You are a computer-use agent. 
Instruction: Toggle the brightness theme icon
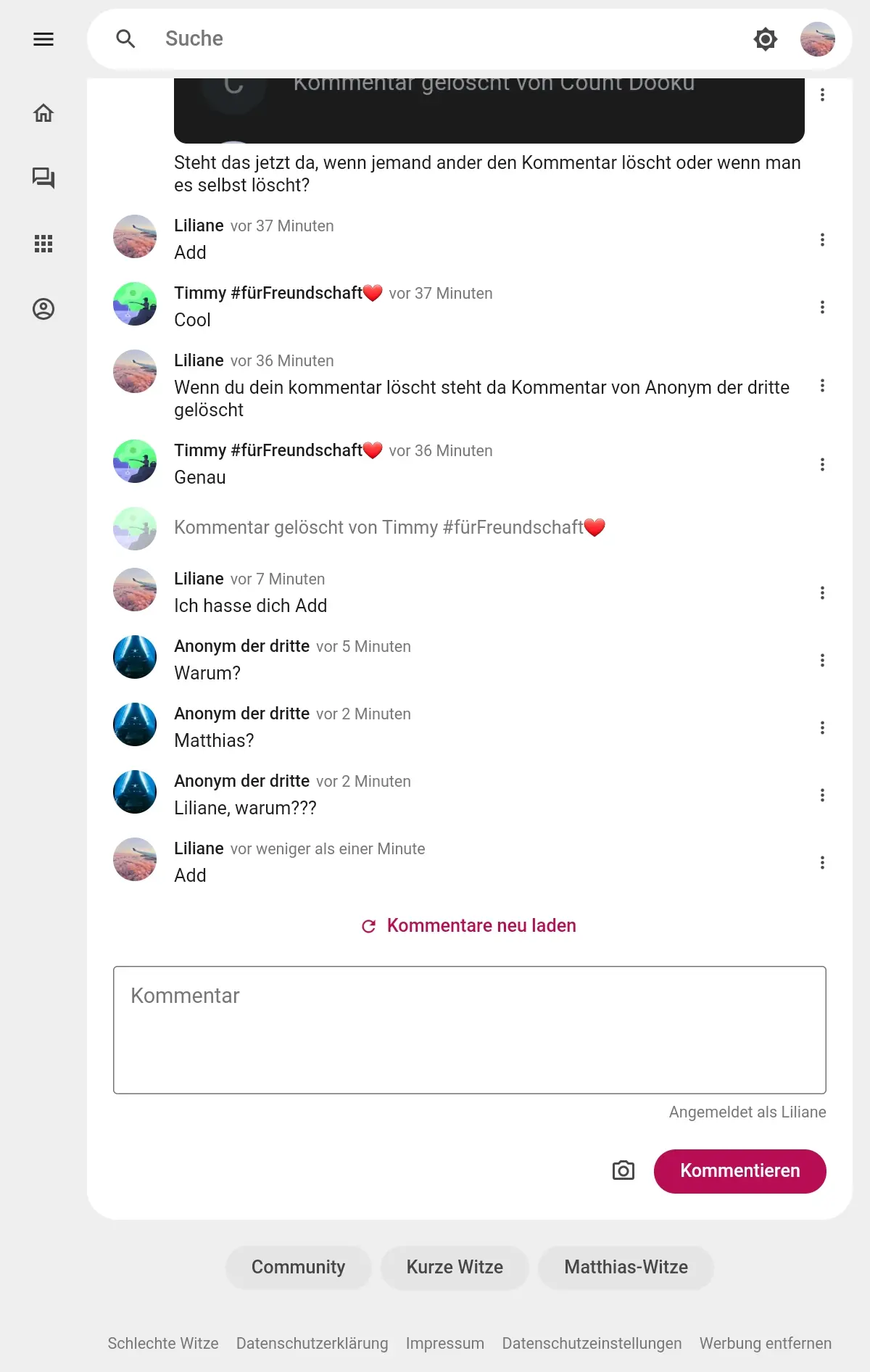pos(766,39)
